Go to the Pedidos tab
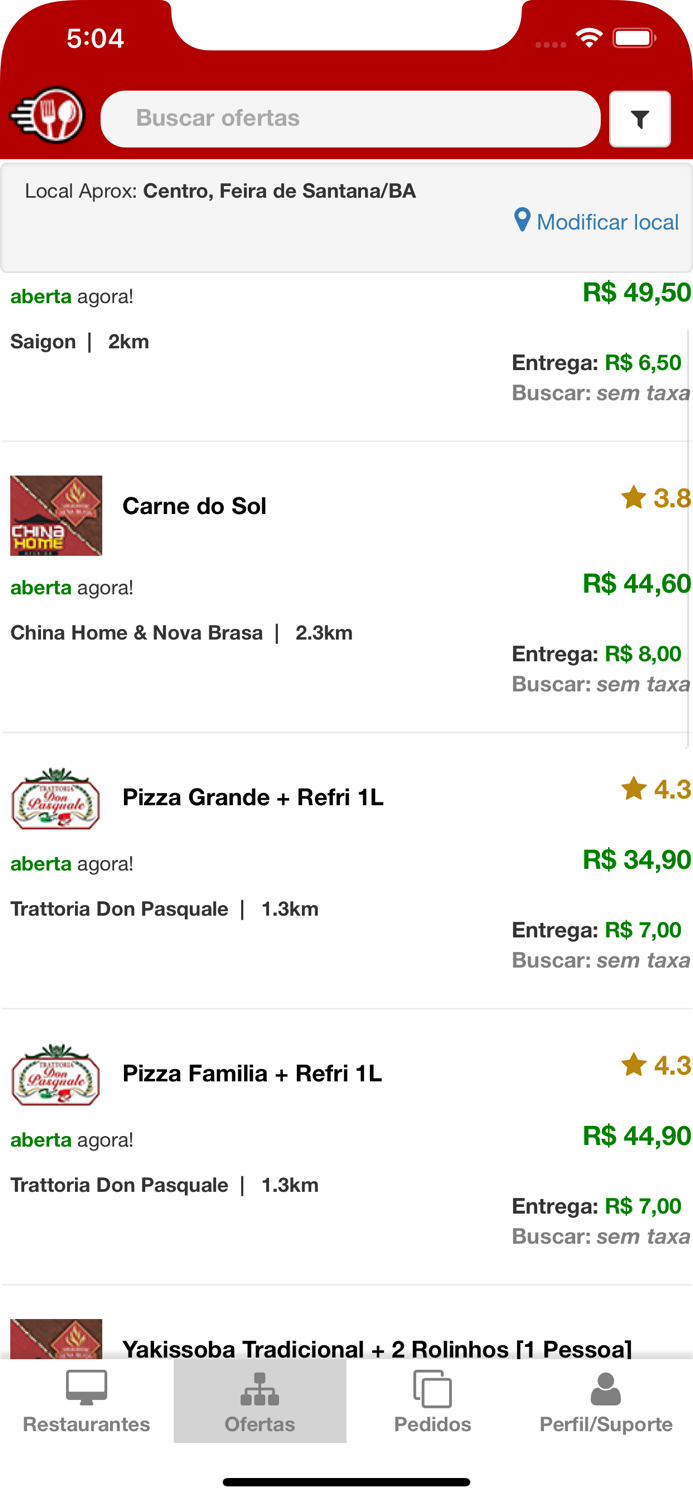The width and height of the screenshot is (693, 1500). click(x=432, y=1401)
